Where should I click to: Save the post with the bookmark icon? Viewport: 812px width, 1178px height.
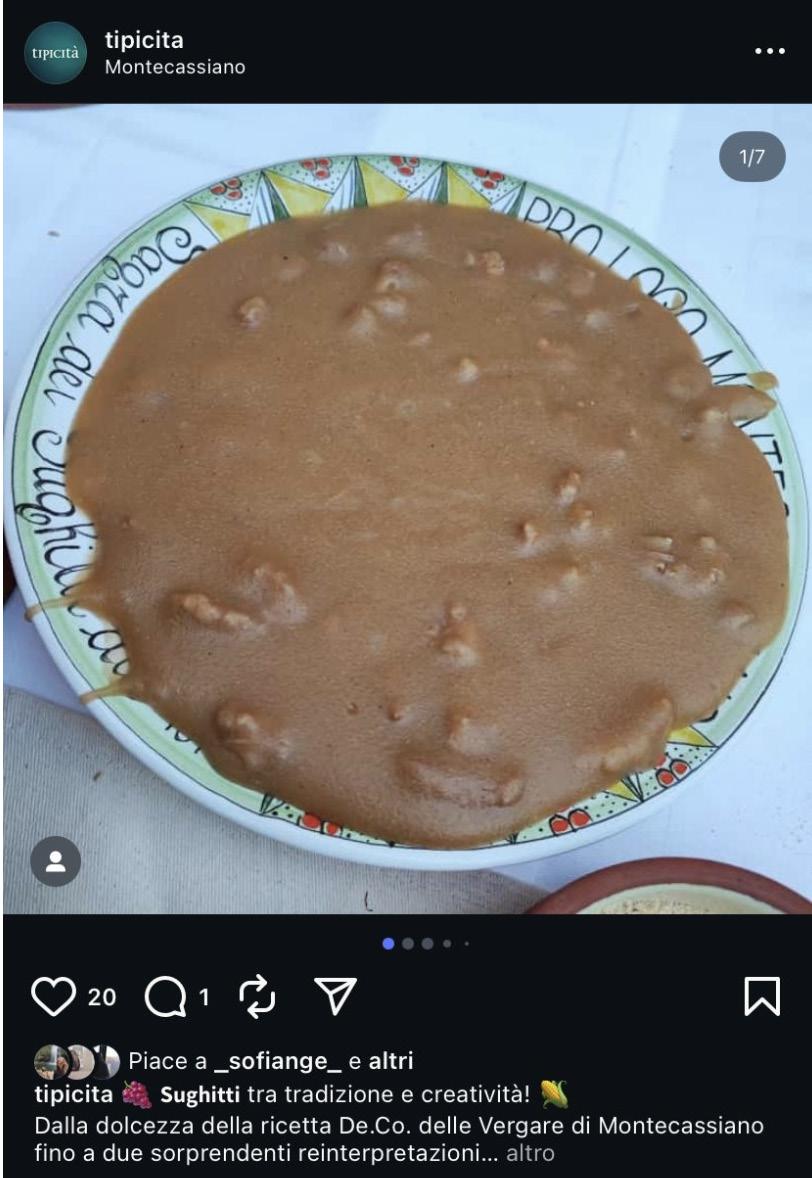762,996
